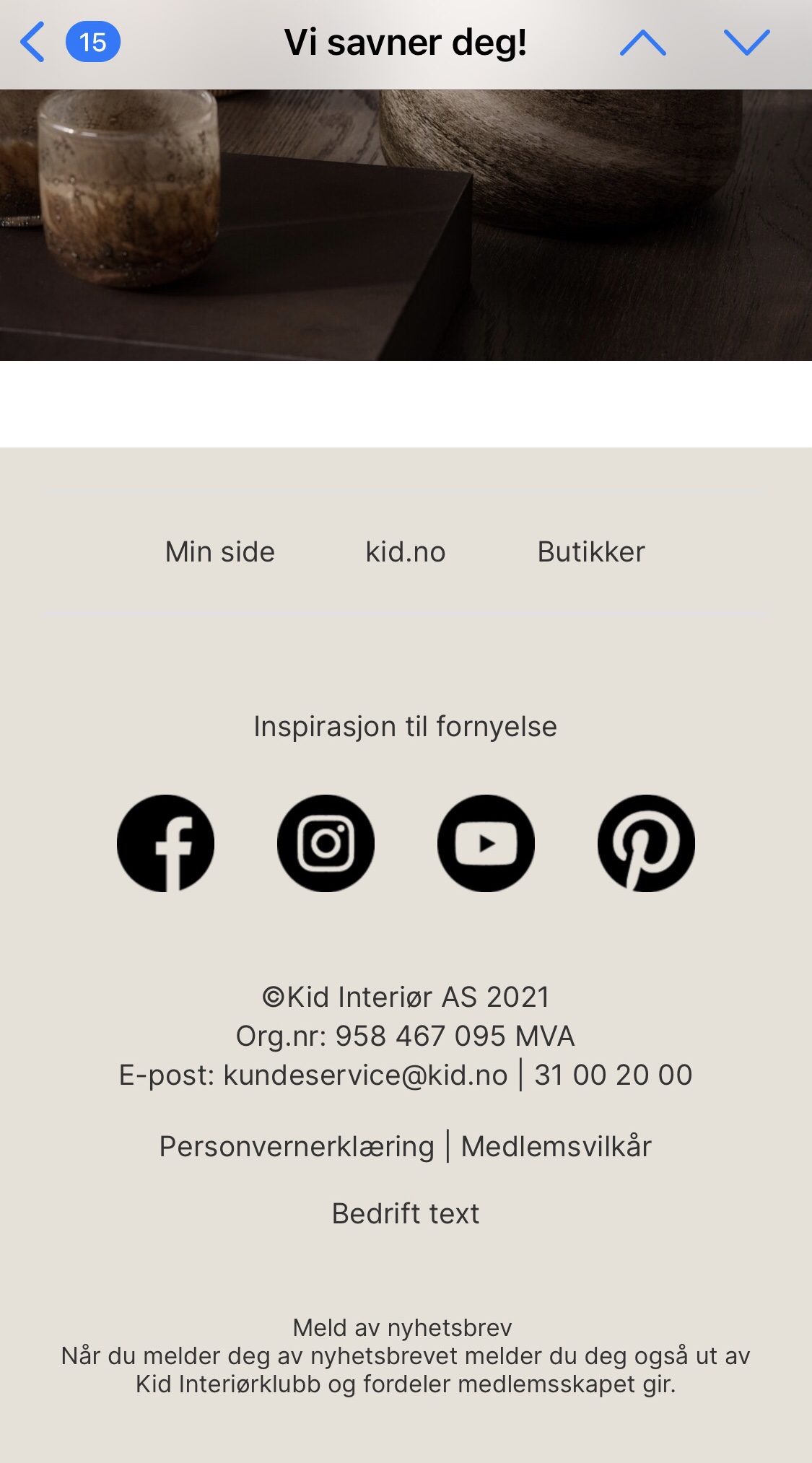812x1463 pixels.
Task: Open Kid's Pinterest page
Action: [646, 843]
